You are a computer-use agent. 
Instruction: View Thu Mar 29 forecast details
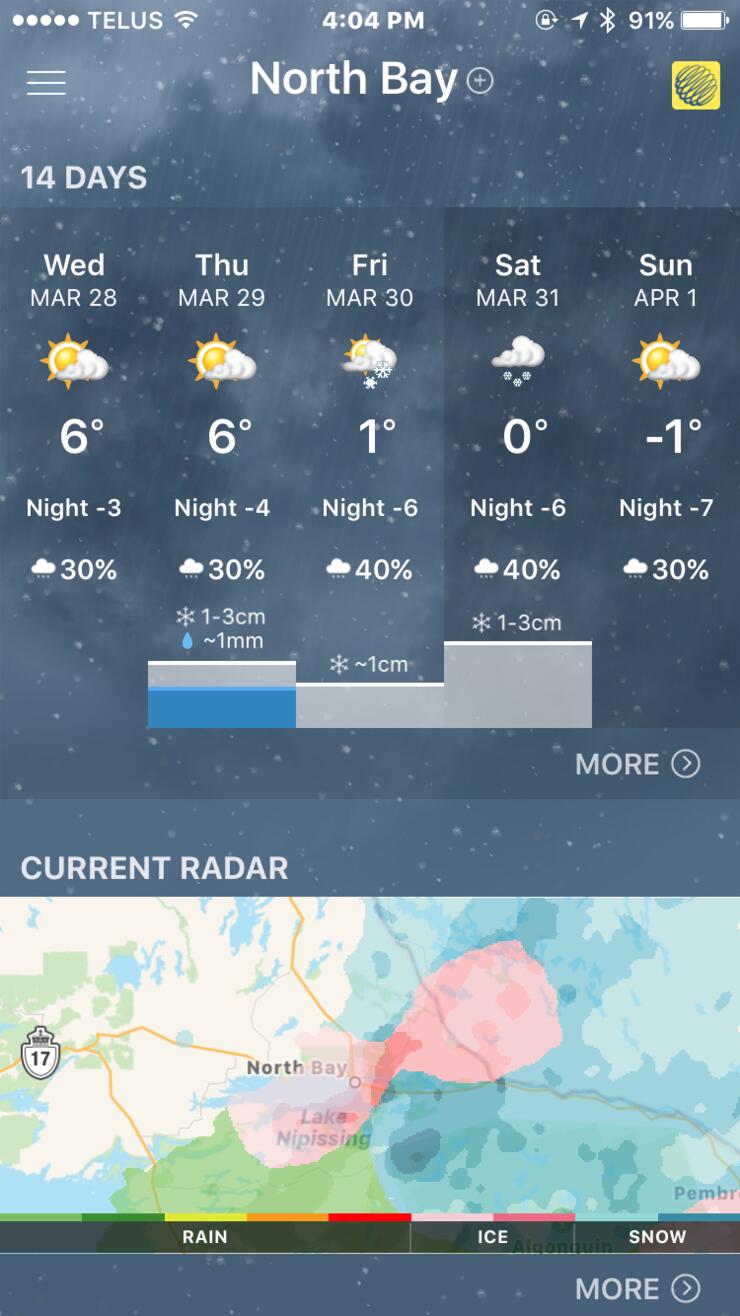(222, 420)
